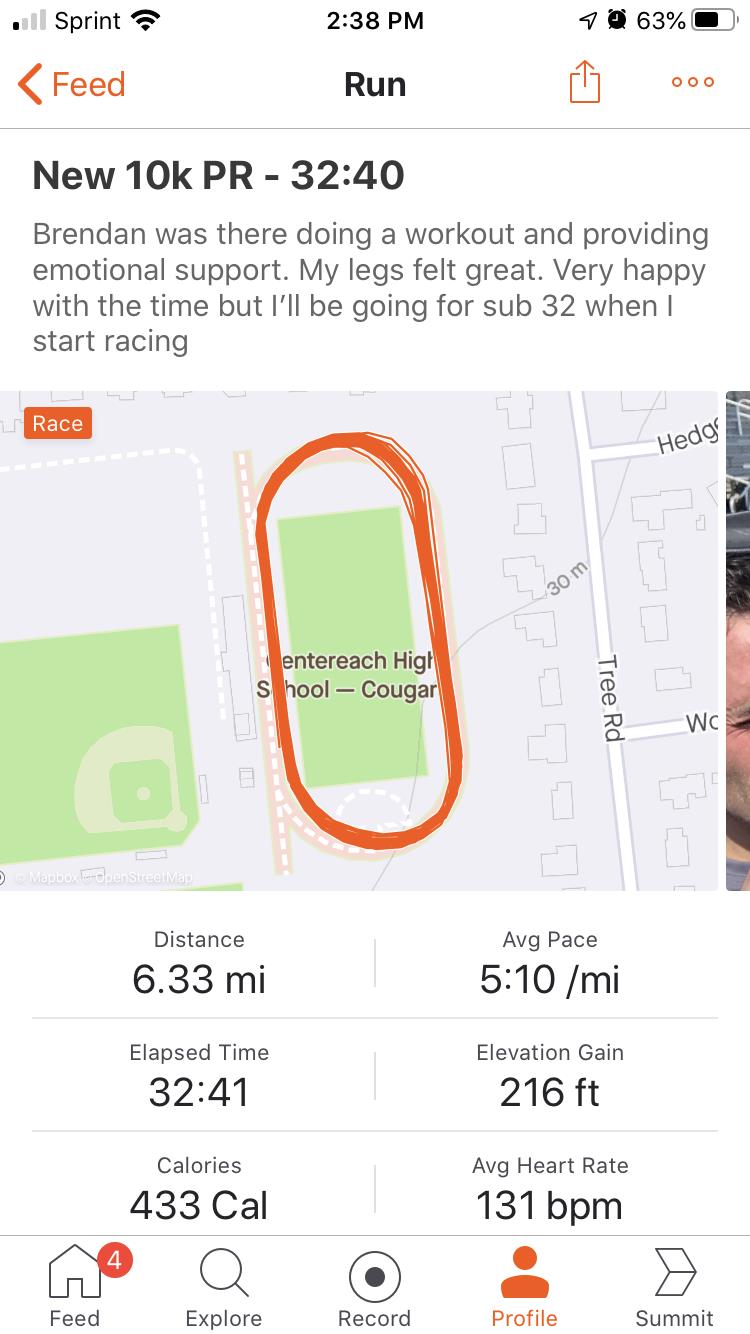
Task: Open the Record tab
Action: point(374,1286)
